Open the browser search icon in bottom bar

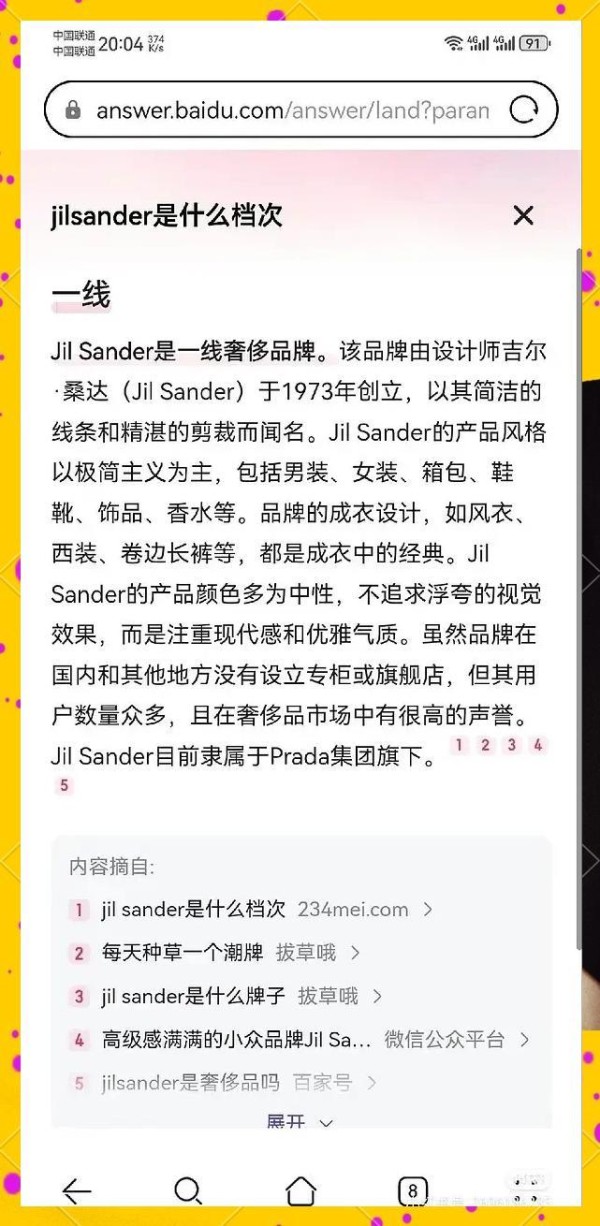click(x=188, y=1190)
